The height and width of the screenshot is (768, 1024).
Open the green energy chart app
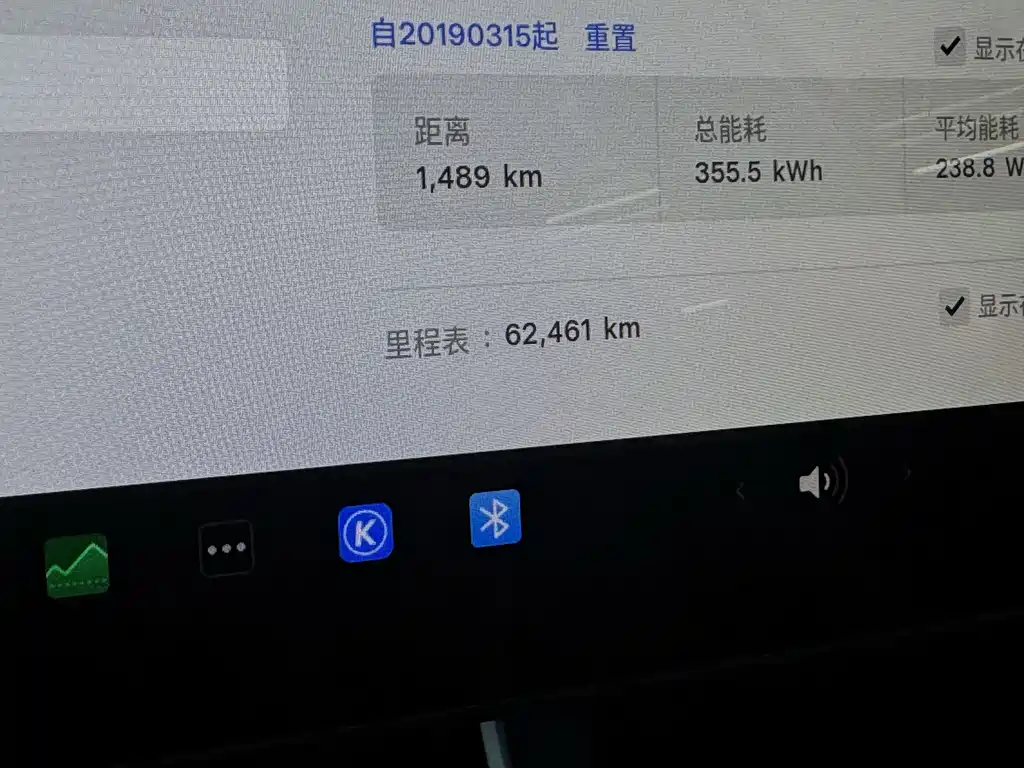coord(77,565)
